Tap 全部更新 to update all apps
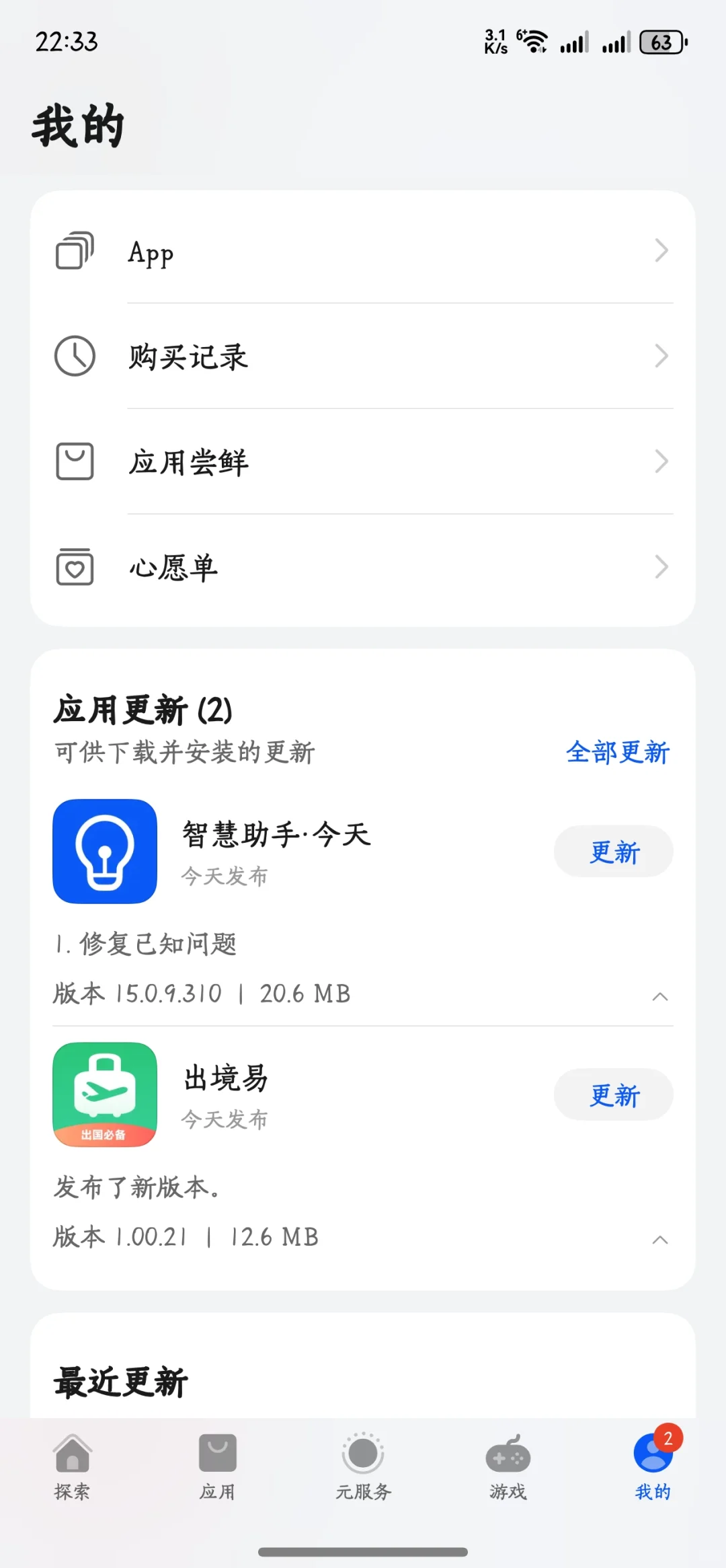The width and height of the screenshot is (726, 1568). pyautogui.click(x=617, y=752)
